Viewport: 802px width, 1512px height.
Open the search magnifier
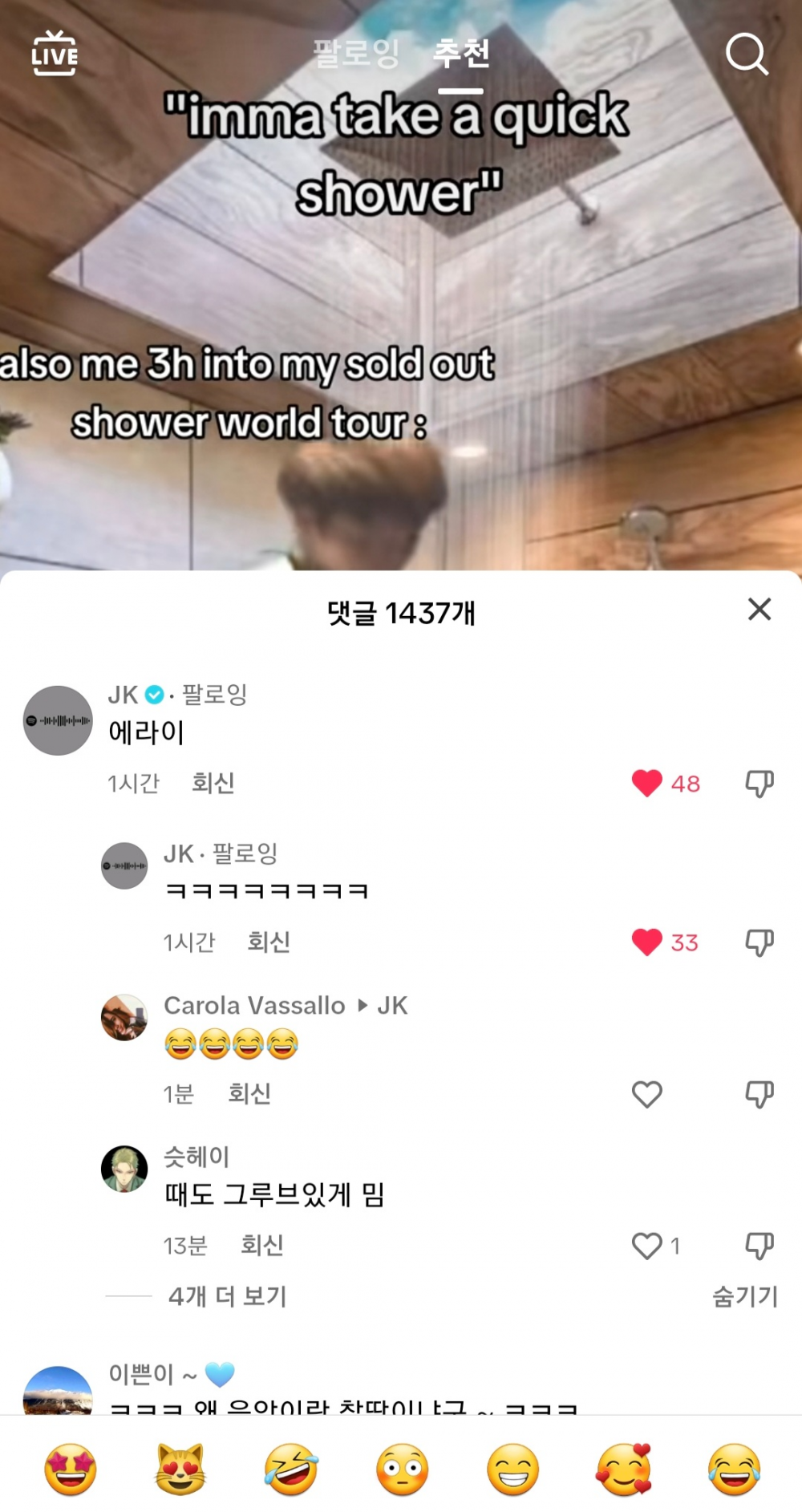click(747, 54)
